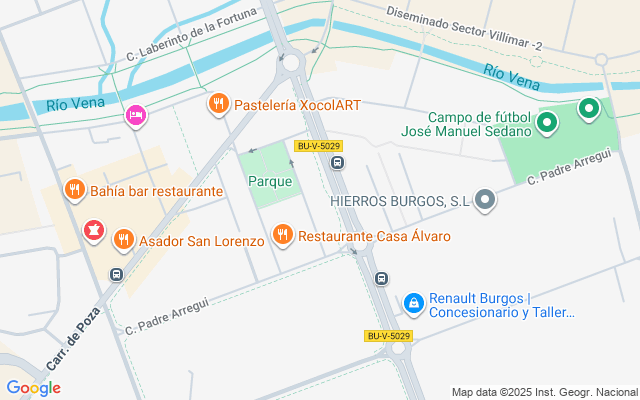640x400 pixels.
Task: Open the Google logo link
Action: pyautogui.click(x=33, y=388)
